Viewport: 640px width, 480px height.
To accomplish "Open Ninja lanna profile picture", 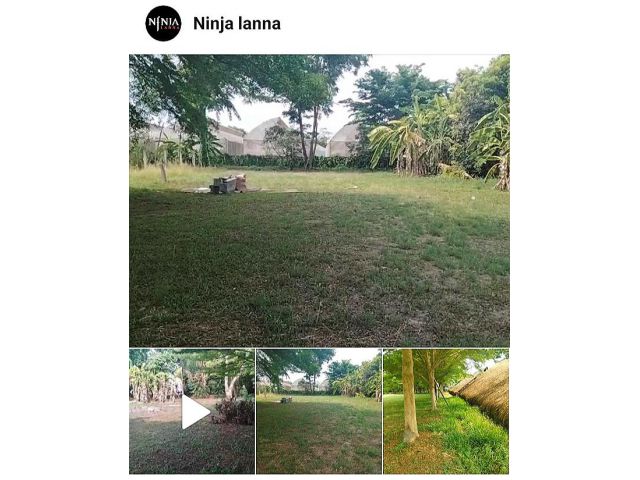I will 163,23.
